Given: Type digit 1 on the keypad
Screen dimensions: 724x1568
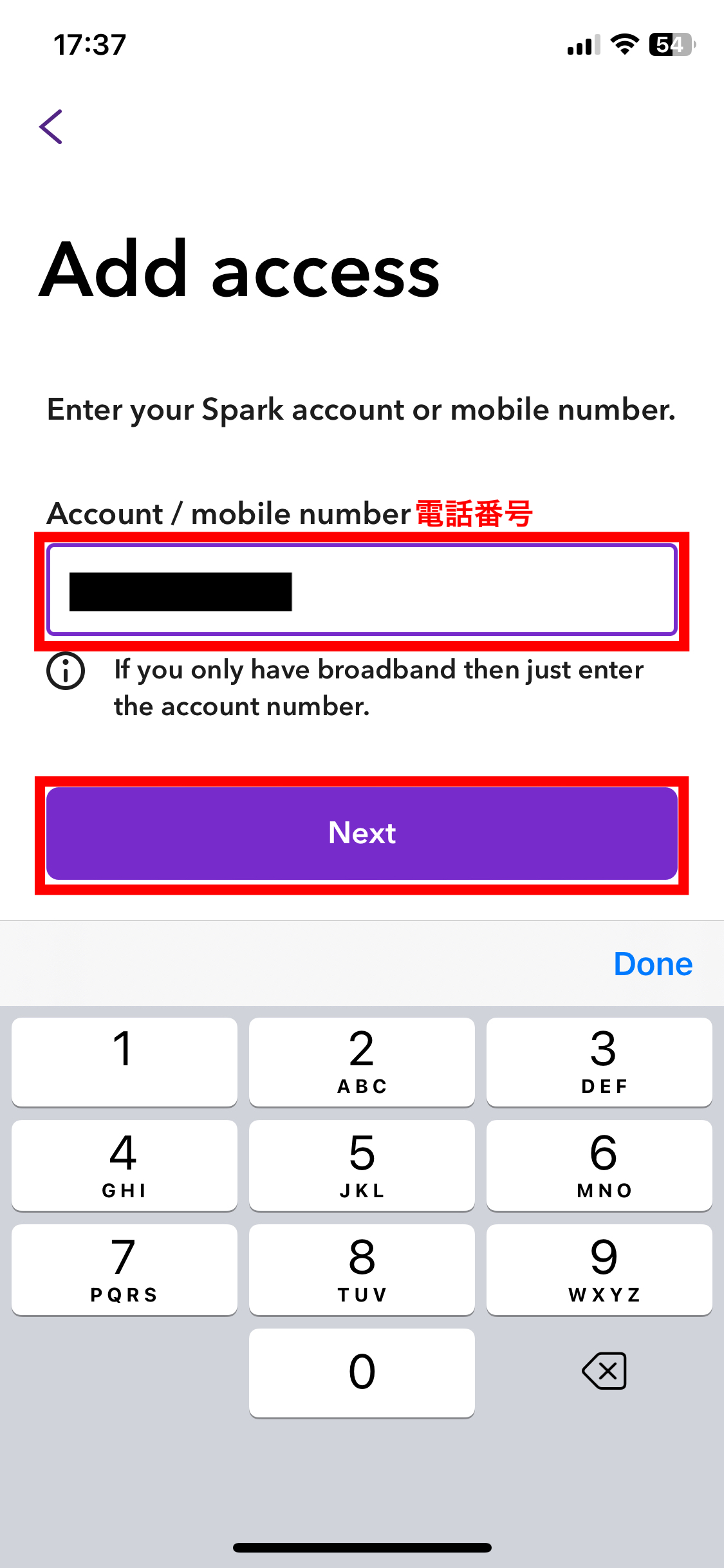Looking at the screenshot, I should (x=124, y=1062).
